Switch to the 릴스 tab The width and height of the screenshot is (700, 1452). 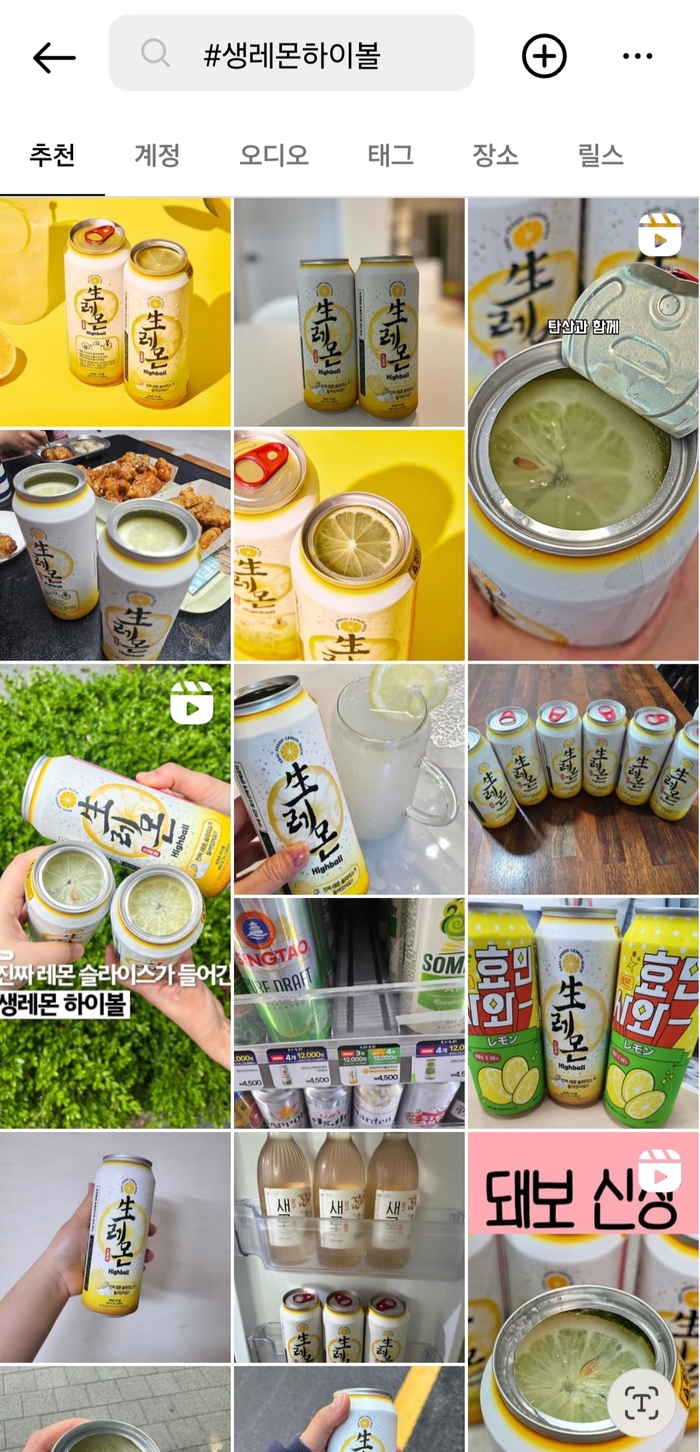[600, 155]
